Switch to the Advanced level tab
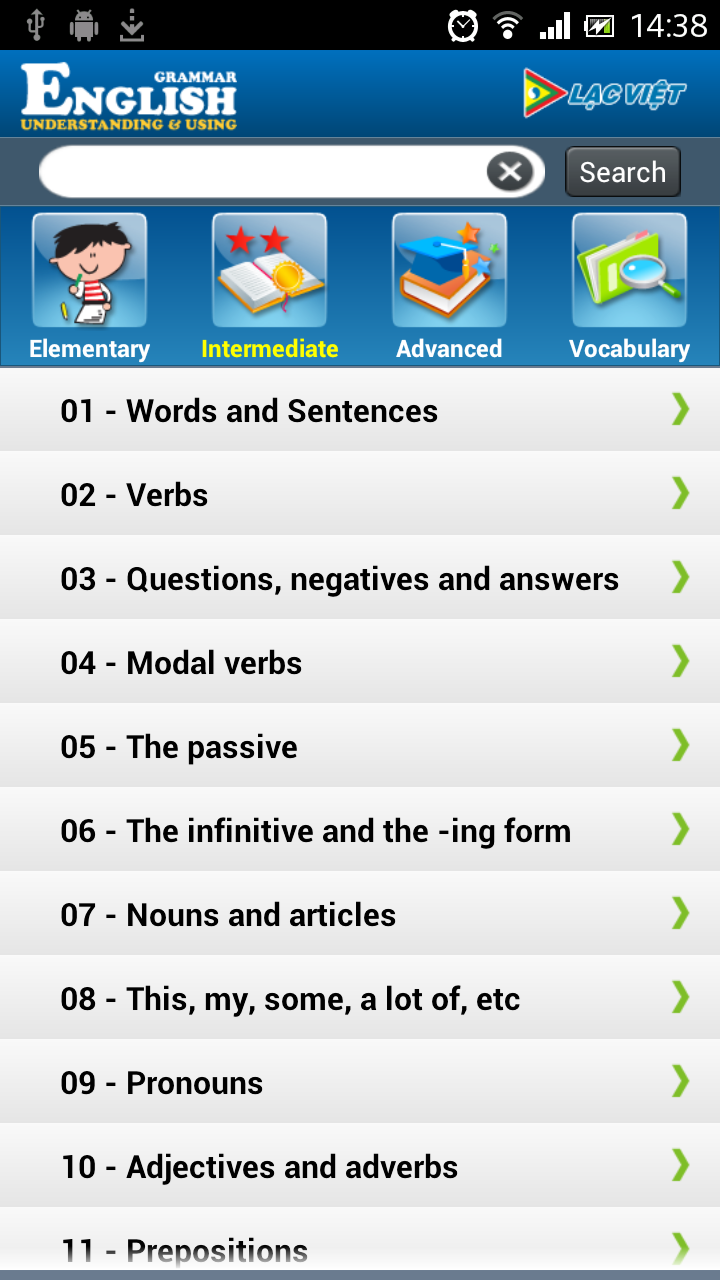 [x=449, y=287]
